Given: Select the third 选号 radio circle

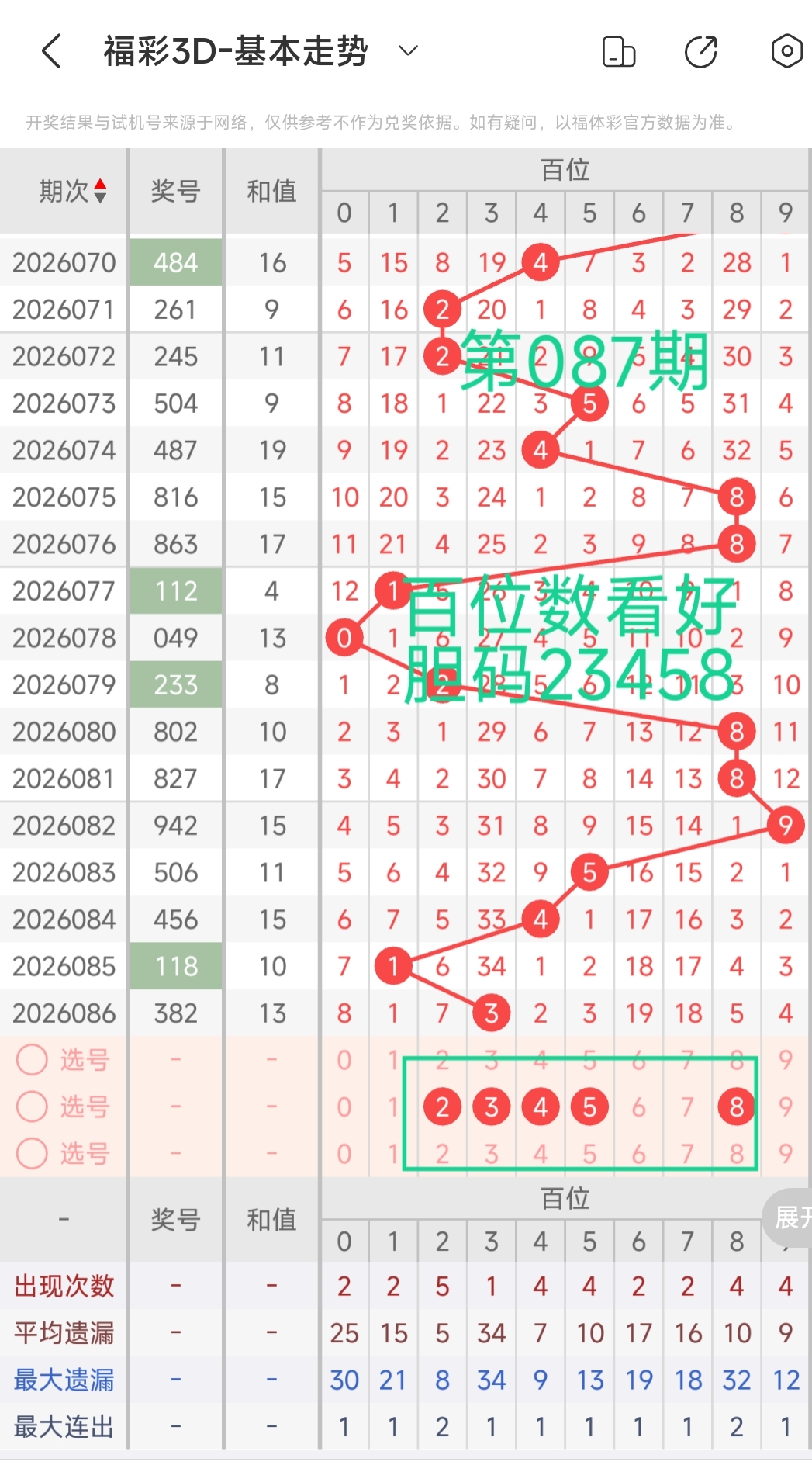Looking at the screenshot, I should tap(32, 1155).
